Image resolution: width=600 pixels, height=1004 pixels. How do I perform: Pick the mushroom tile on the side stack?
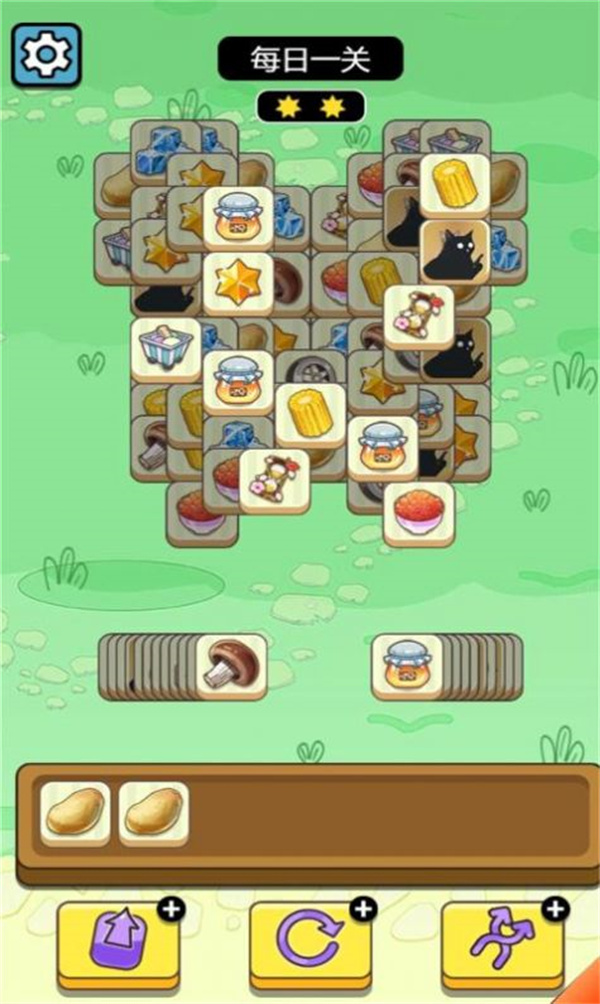pos(232,664)
